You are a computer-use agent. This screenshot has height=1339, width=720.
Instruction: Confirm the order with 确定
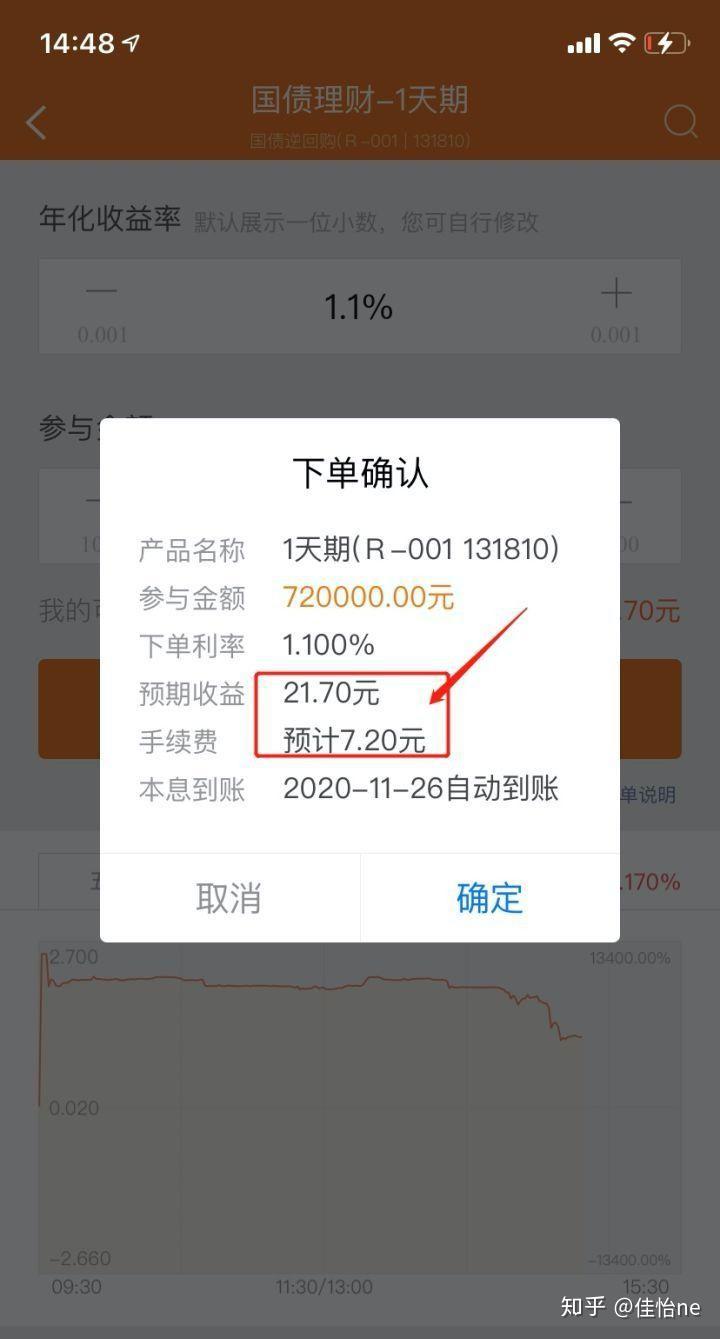click(489, 898)
